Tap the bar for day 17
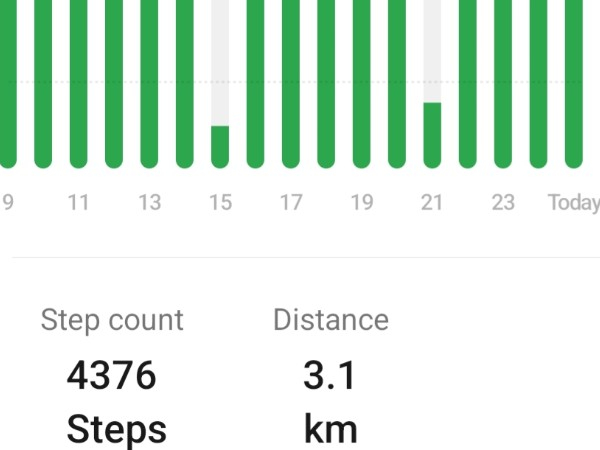600x450 pixels. coord(291,84)
